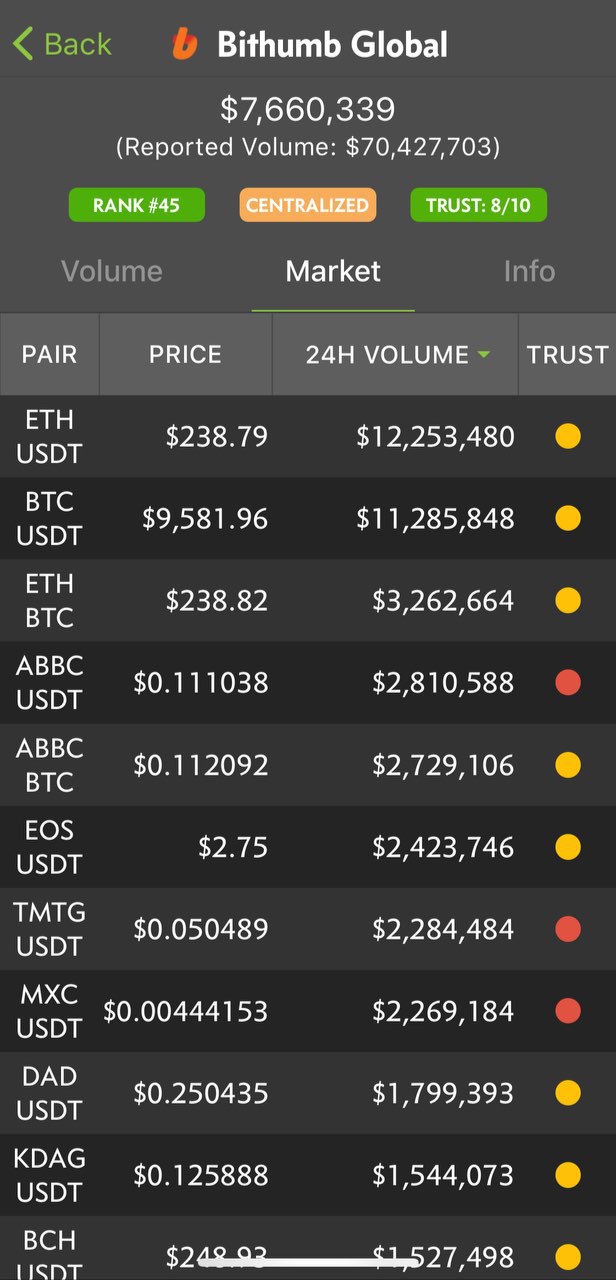616x1280 pixels.
Task: Open the TMTG USDT pair
Action: coord(308,929)
